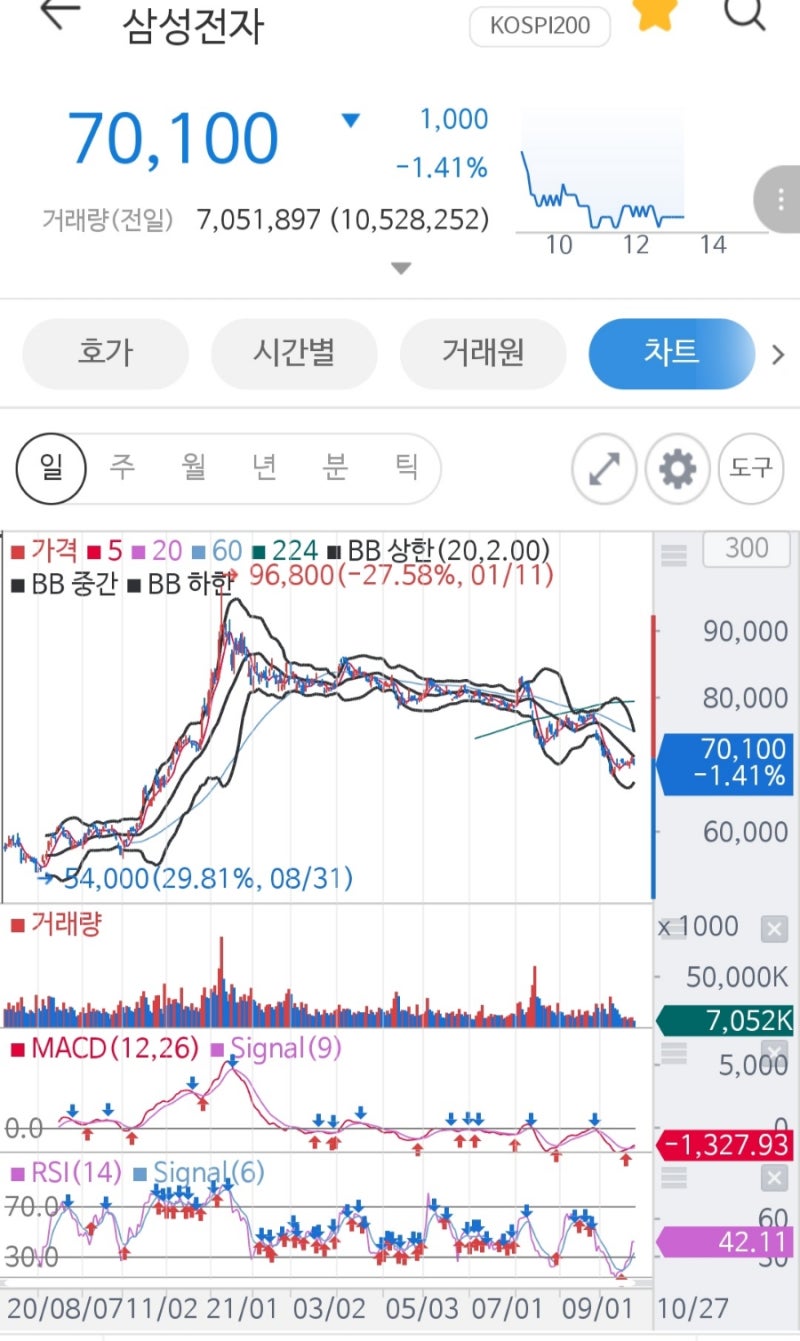Edit the 300 candle count field
The image size is (800, 1341).
(x=747, y=548)
